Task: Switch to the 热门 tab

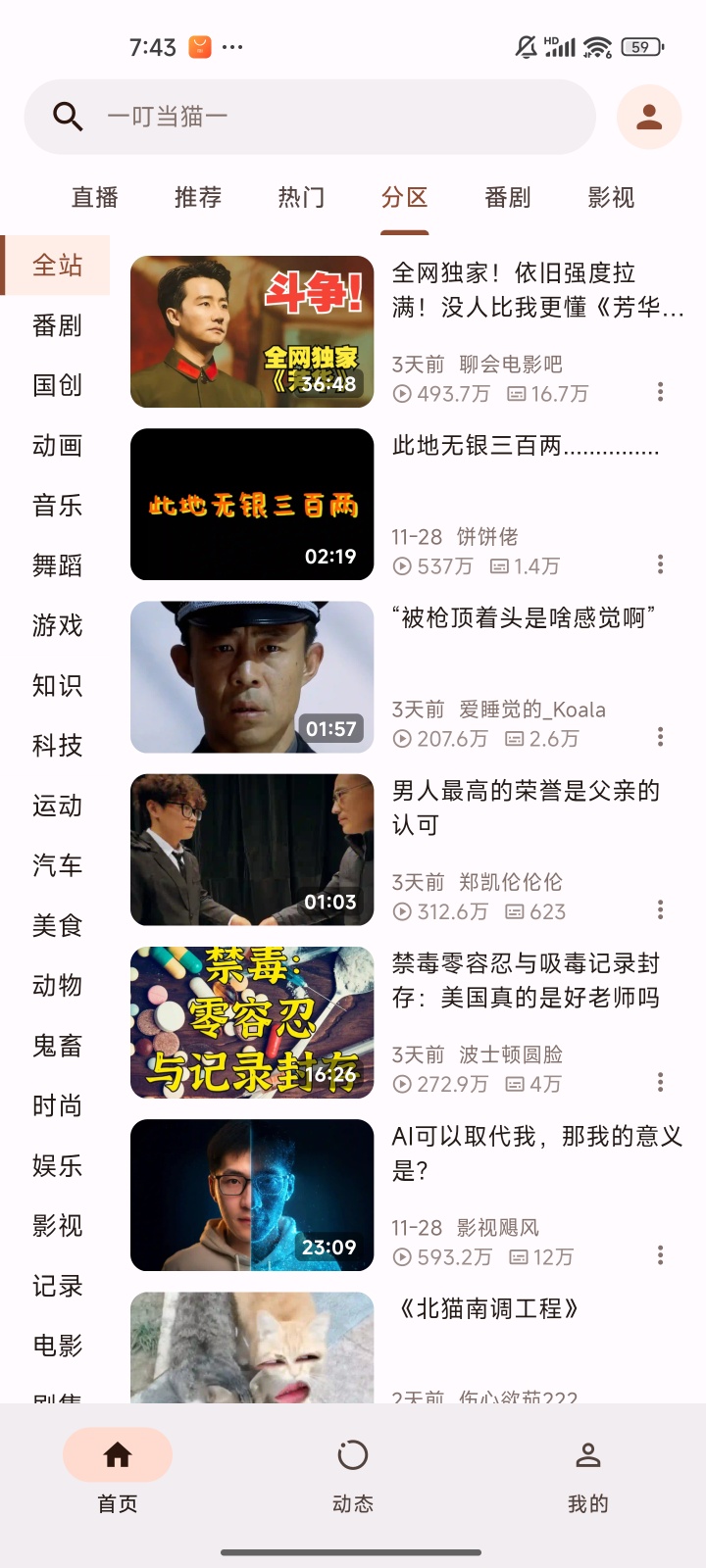Action: (x=301, y=198)
